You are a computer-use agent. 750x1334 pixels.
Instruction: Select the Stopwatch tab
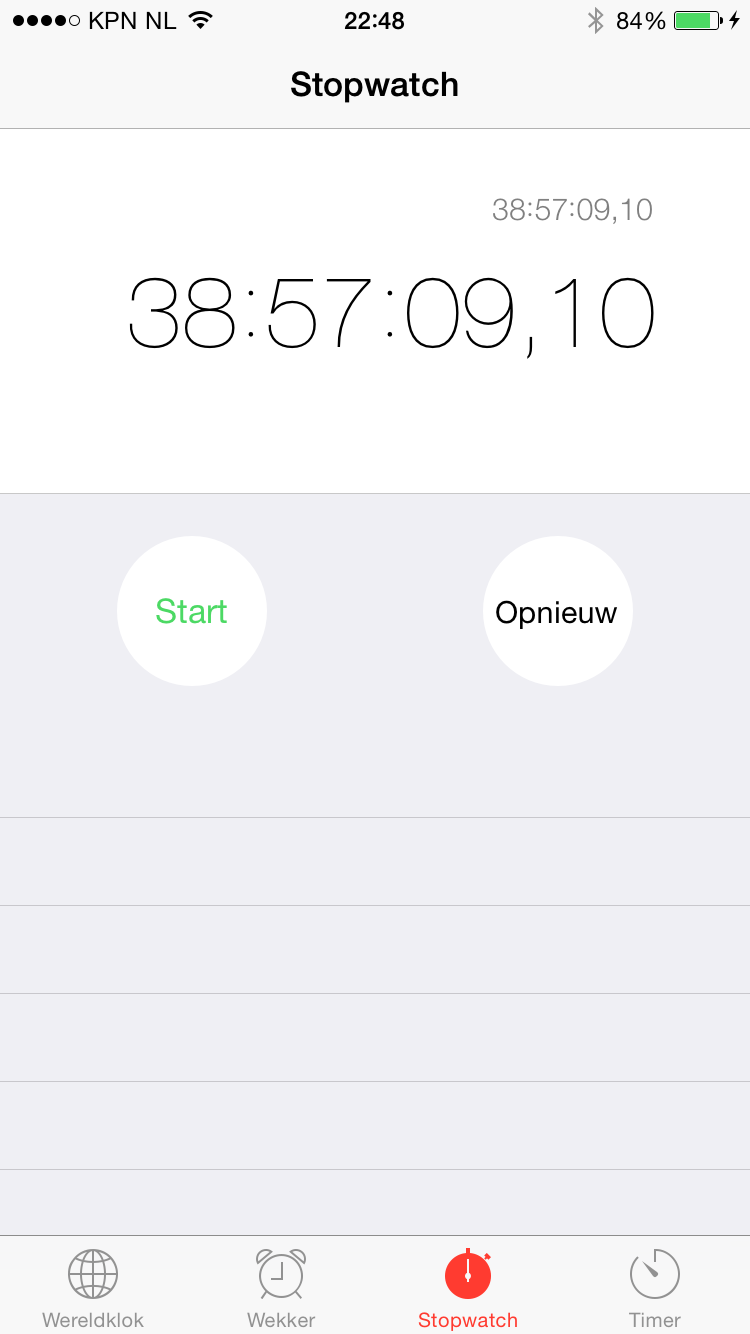[468, 1288]
